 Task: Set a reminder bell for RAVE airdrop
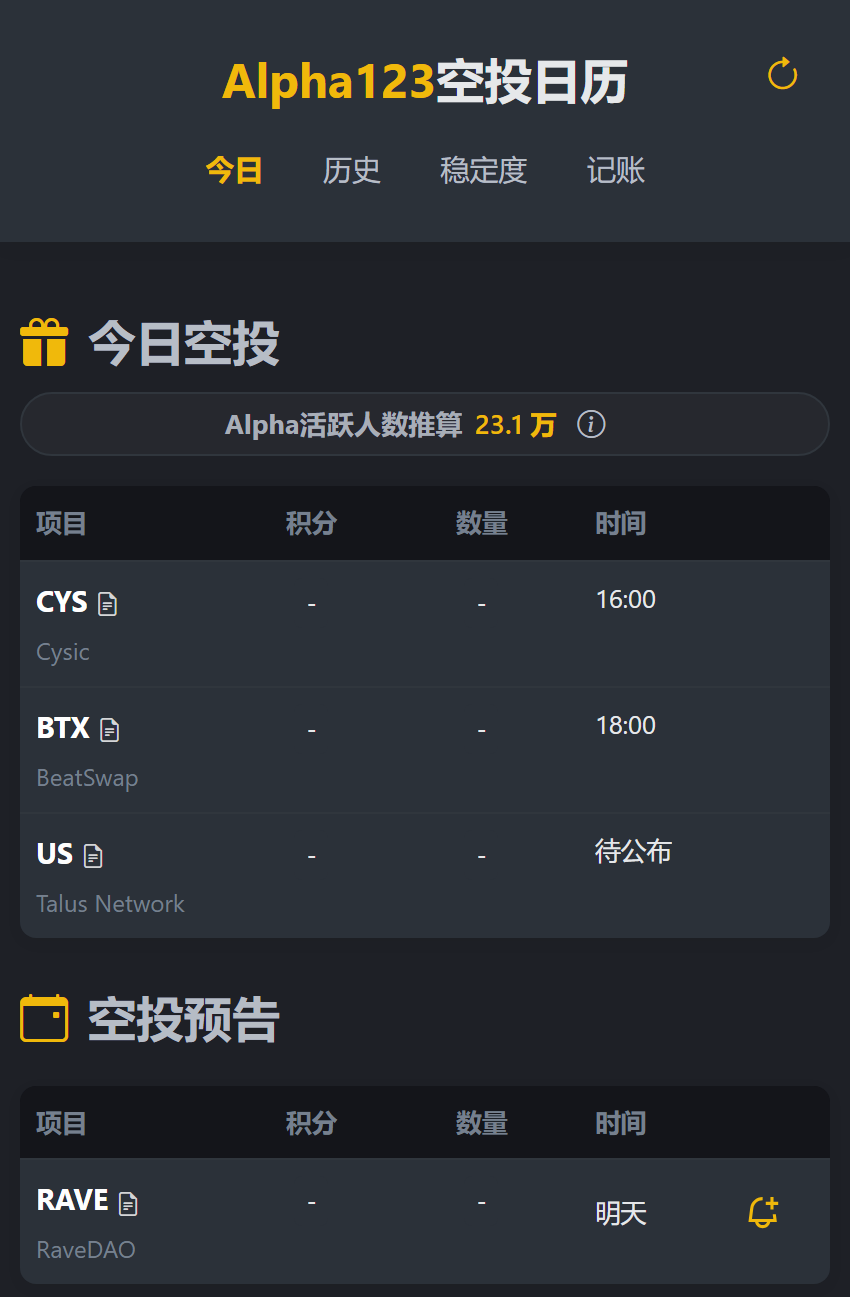point(763,1212)
